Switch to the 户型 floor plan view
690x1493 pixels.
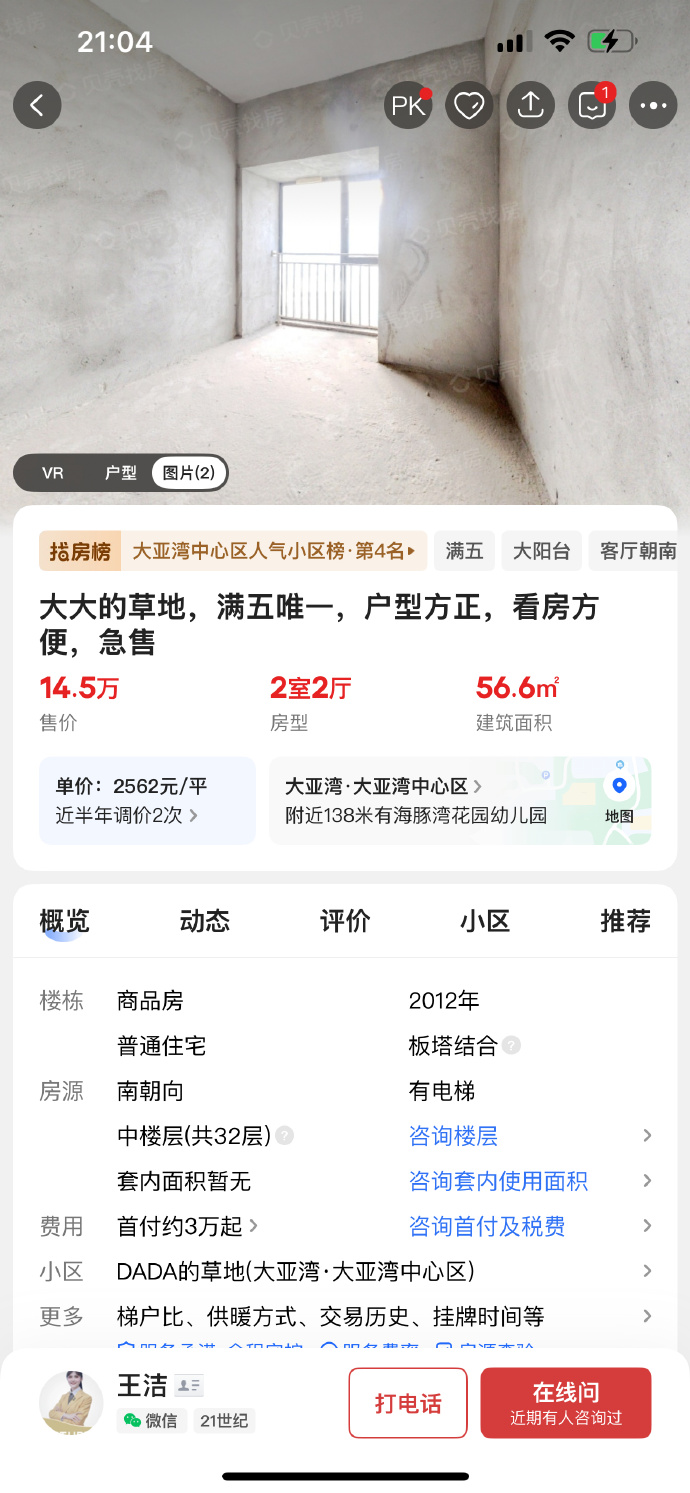point(120,473)
